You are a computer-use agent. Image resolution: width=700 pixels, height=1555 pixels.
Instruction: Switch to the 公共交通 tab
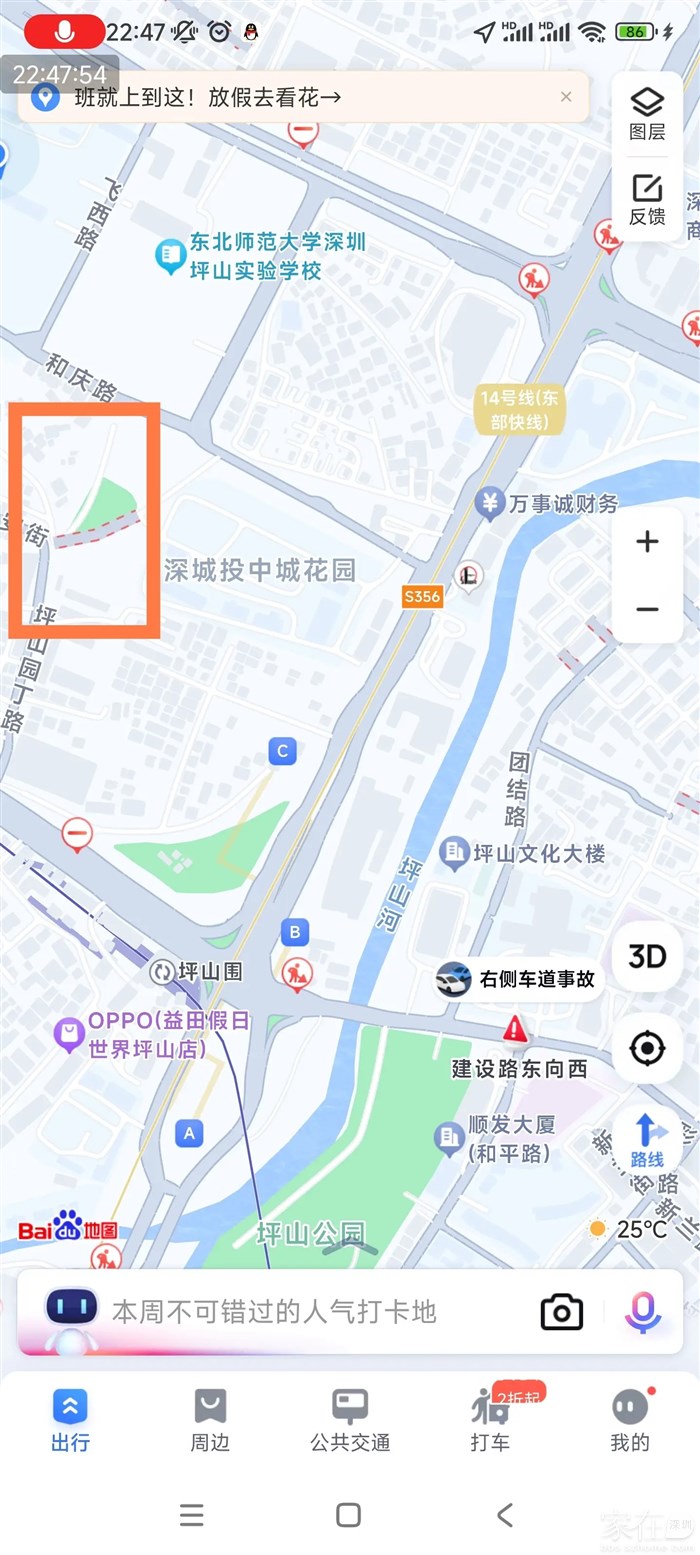(350, 1420)
